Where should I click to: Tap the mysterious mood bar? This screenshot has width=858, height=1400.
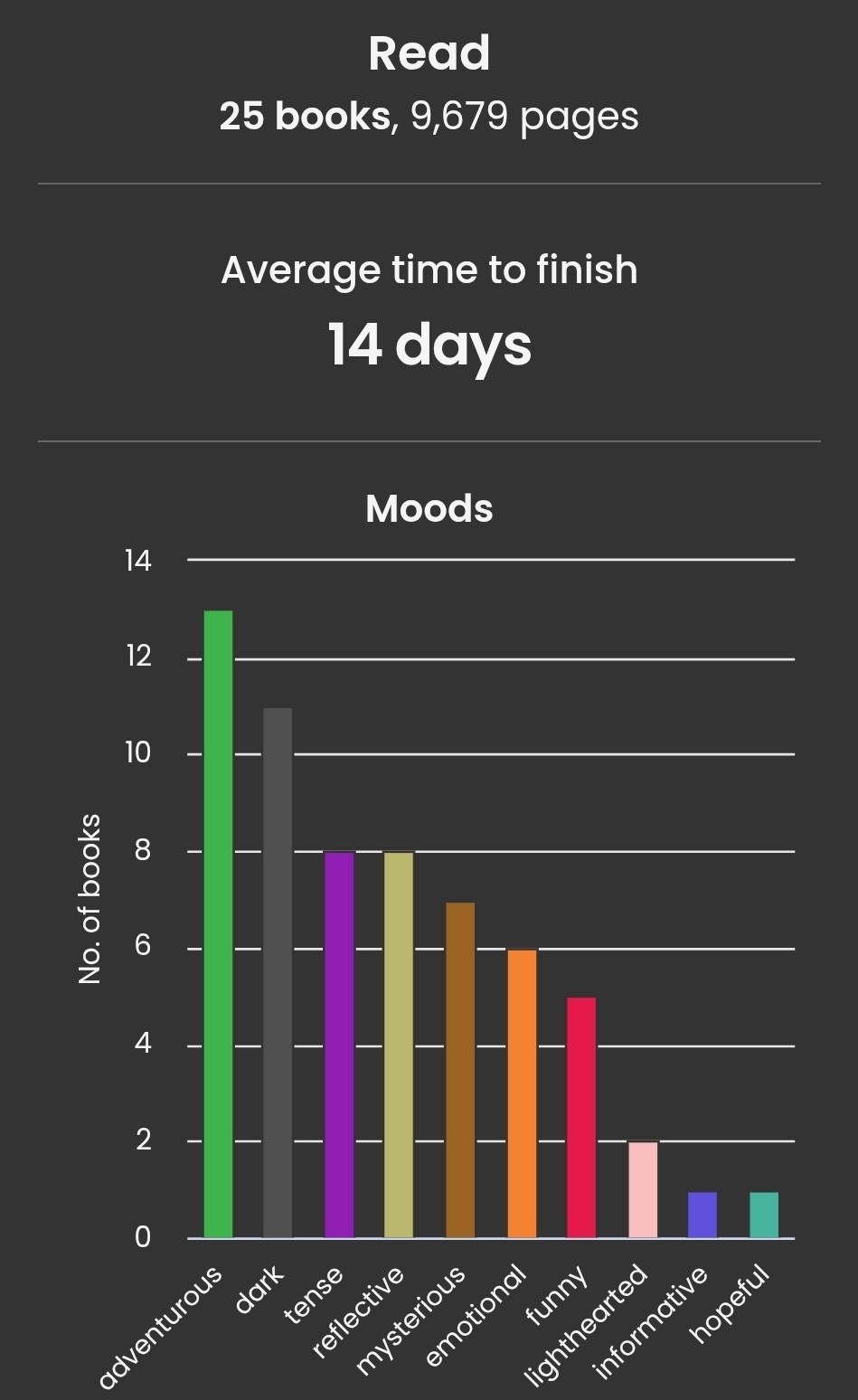460,1069
